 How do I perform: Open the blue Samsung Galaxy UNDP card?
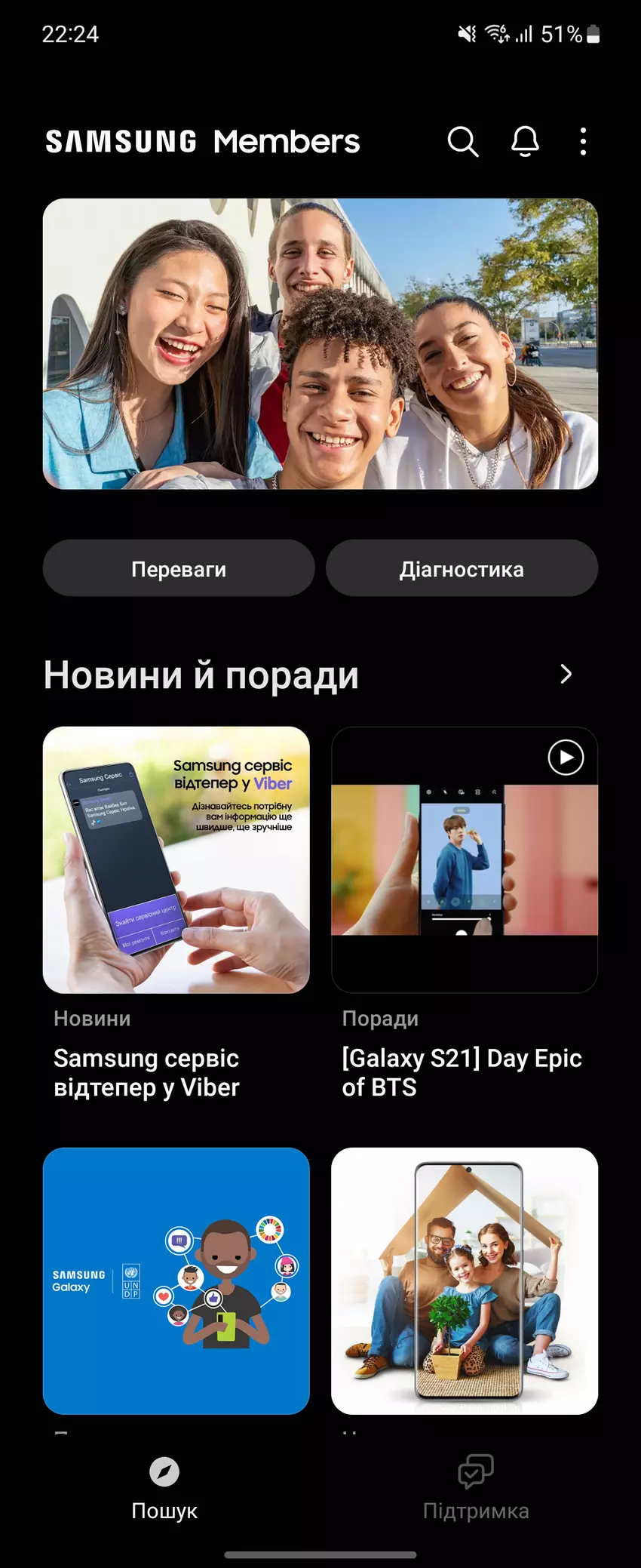tap(176, 1281)
